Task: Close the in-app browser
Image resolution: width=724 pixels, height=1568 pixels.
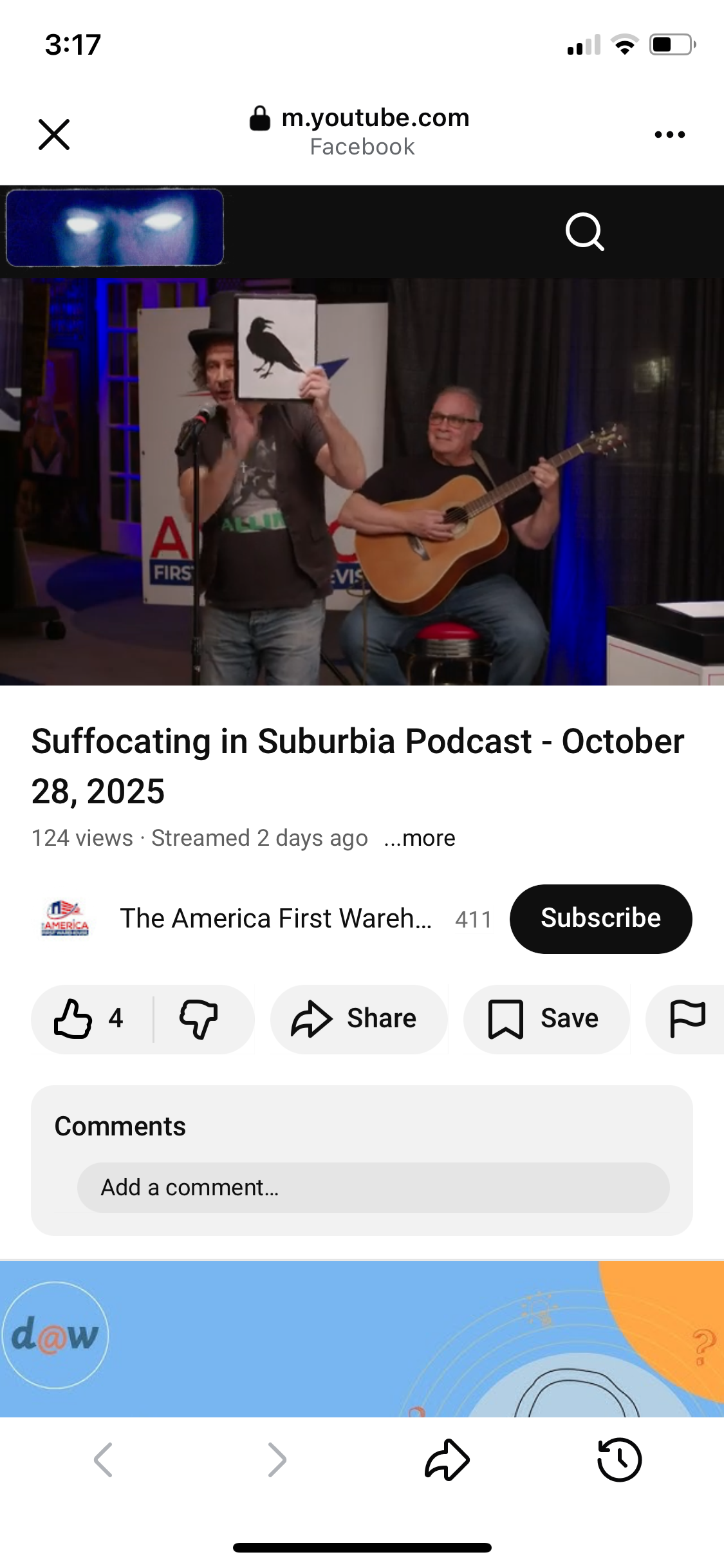Action: (54, 135)
